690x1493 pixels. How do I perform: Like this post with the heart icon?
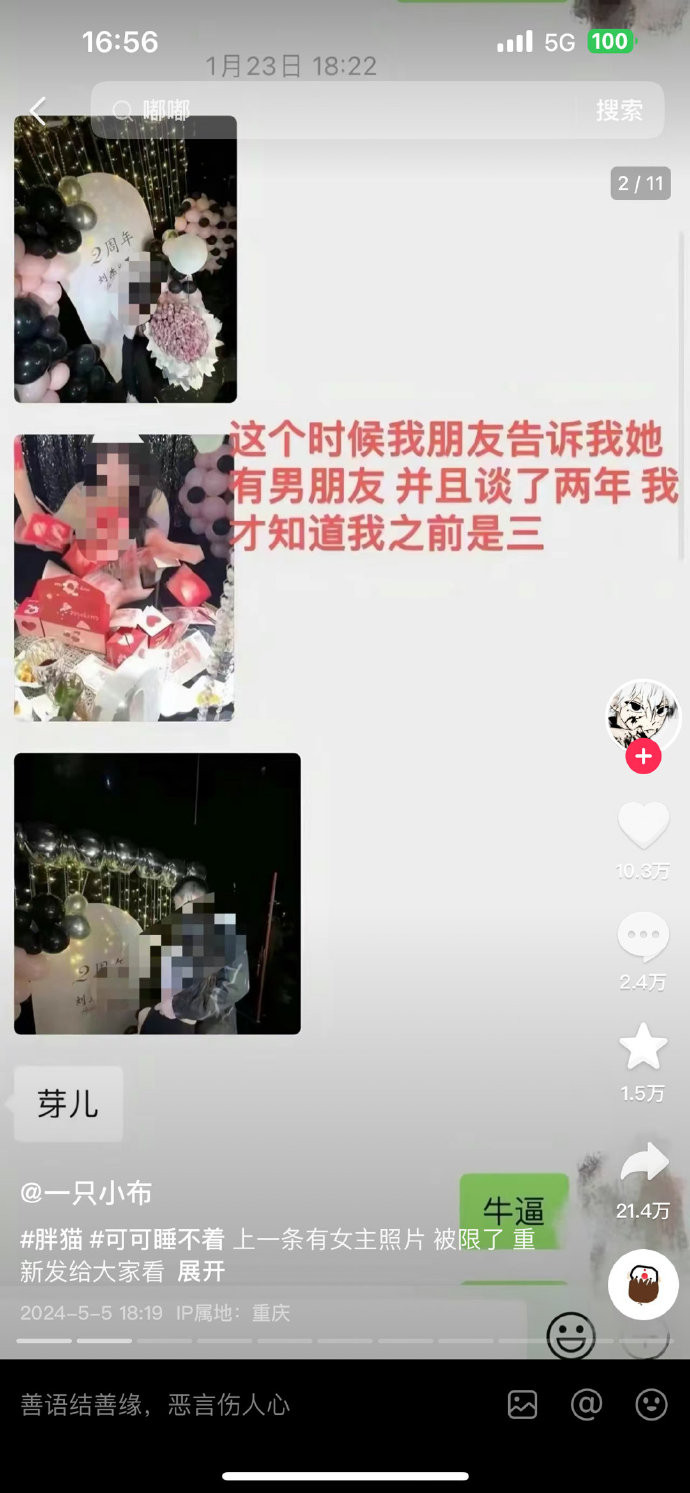point(643,827)
